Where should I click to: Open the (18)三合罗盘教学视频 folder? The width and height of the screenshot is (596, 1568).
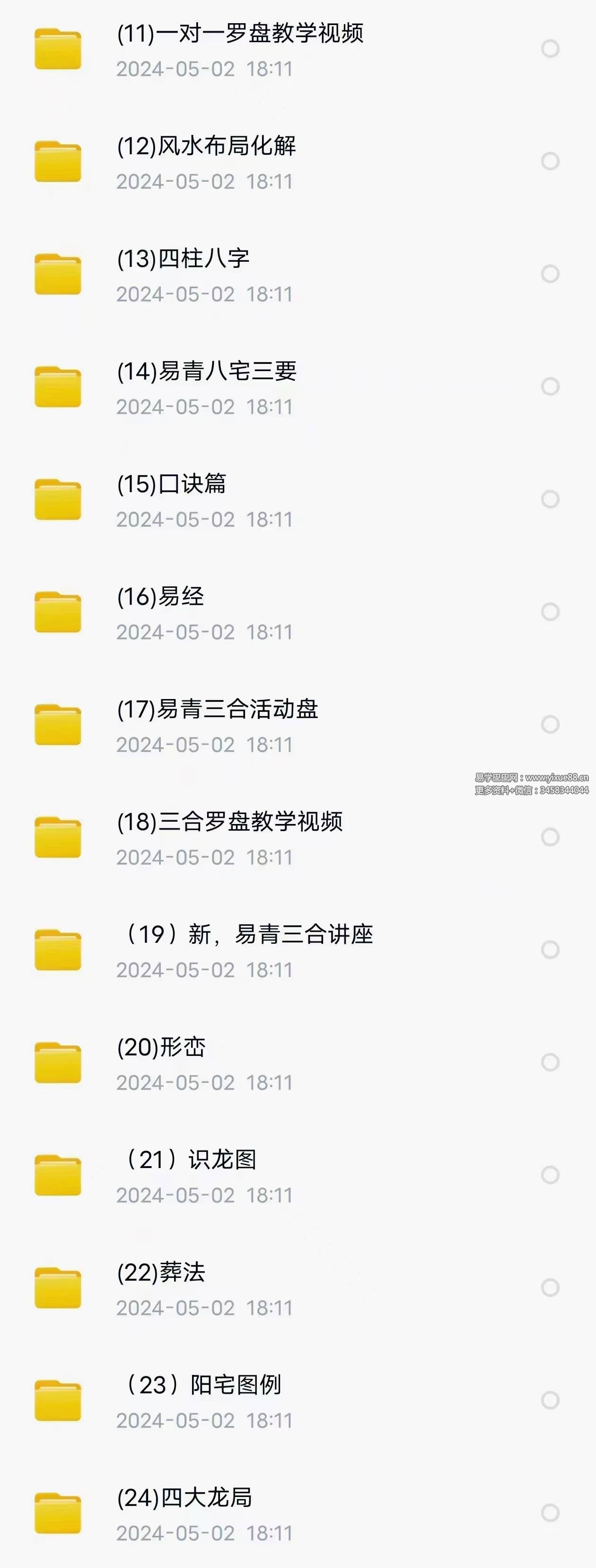229,823
